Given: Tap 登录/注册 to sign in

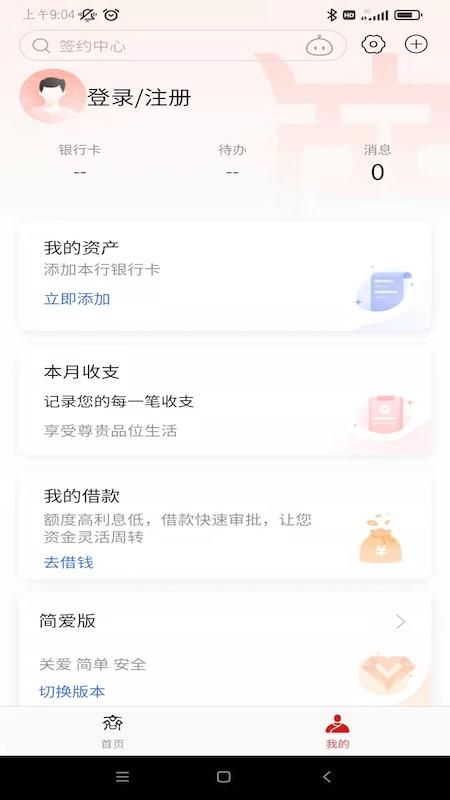Looking at the screenshot, I should (139, 97).
